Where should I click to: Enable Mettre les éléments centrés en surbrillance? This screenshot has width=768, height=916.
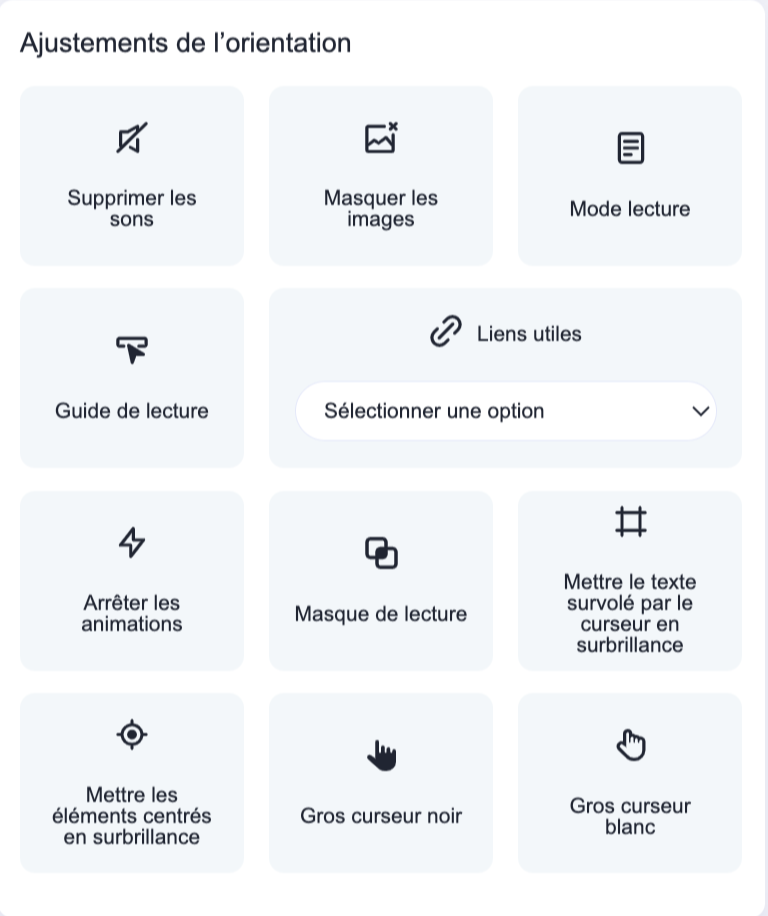coord(132,783)
